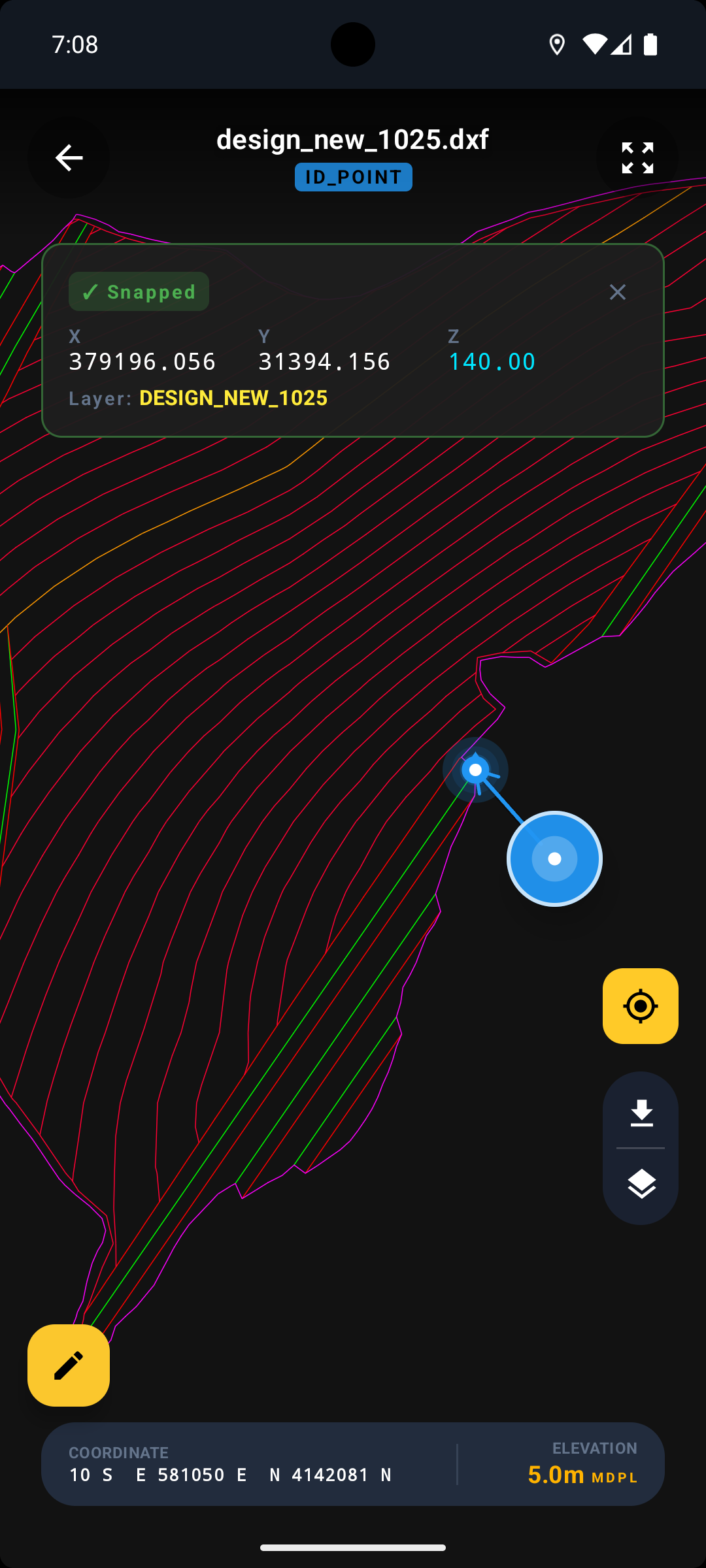
Task: Open the pencil edit tool
Action: tap(69, 1365)
